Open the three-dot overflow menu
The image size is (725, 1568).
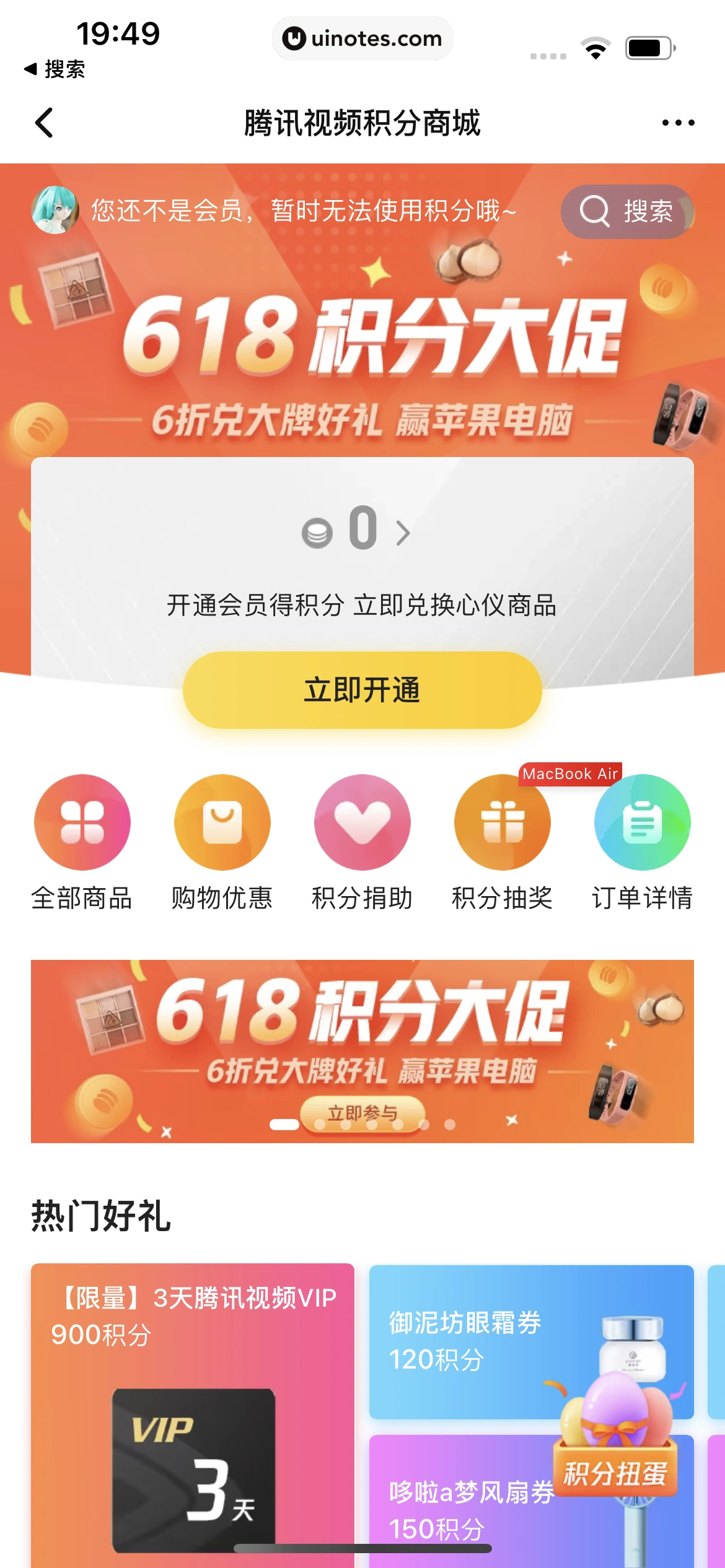click(x=678, y=123)
